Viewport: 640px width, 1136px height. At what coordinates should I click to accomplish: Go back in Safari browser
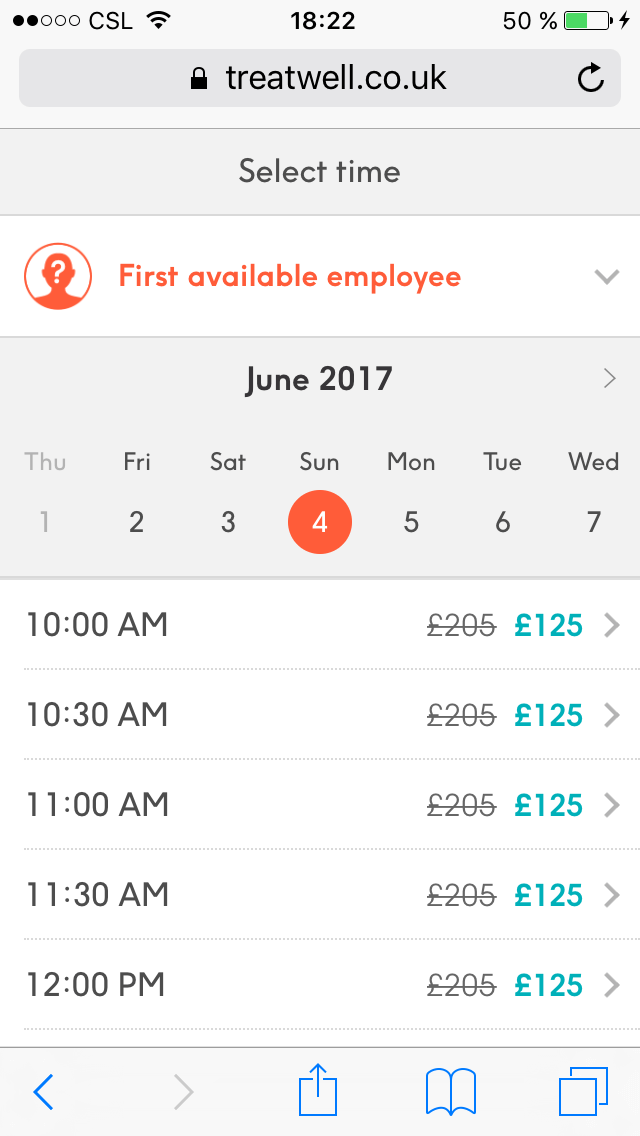pyautogui.click(x=43, y=1091)
